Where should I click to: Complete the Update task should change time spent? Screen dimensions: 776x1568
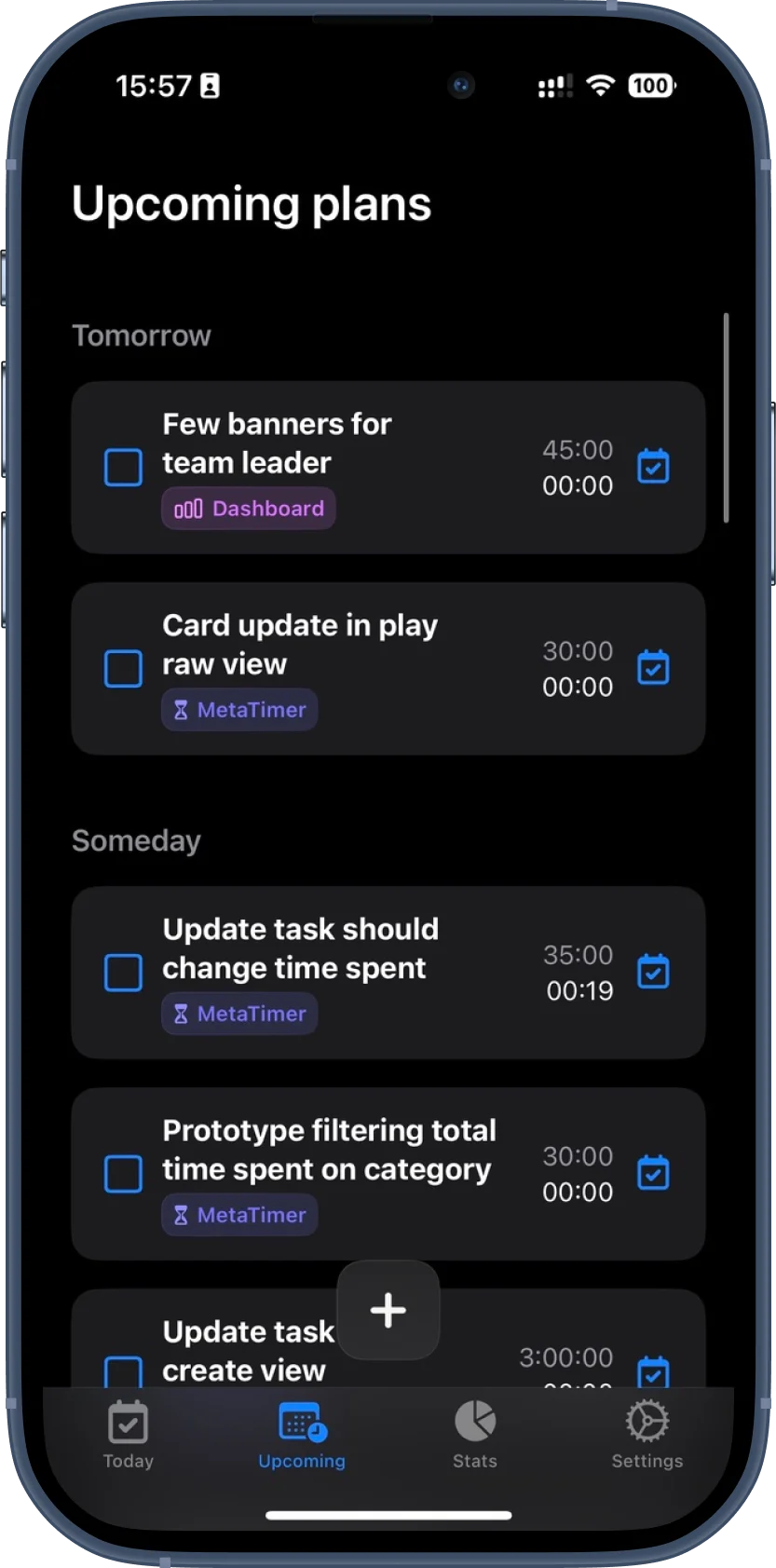click(123, 972)
